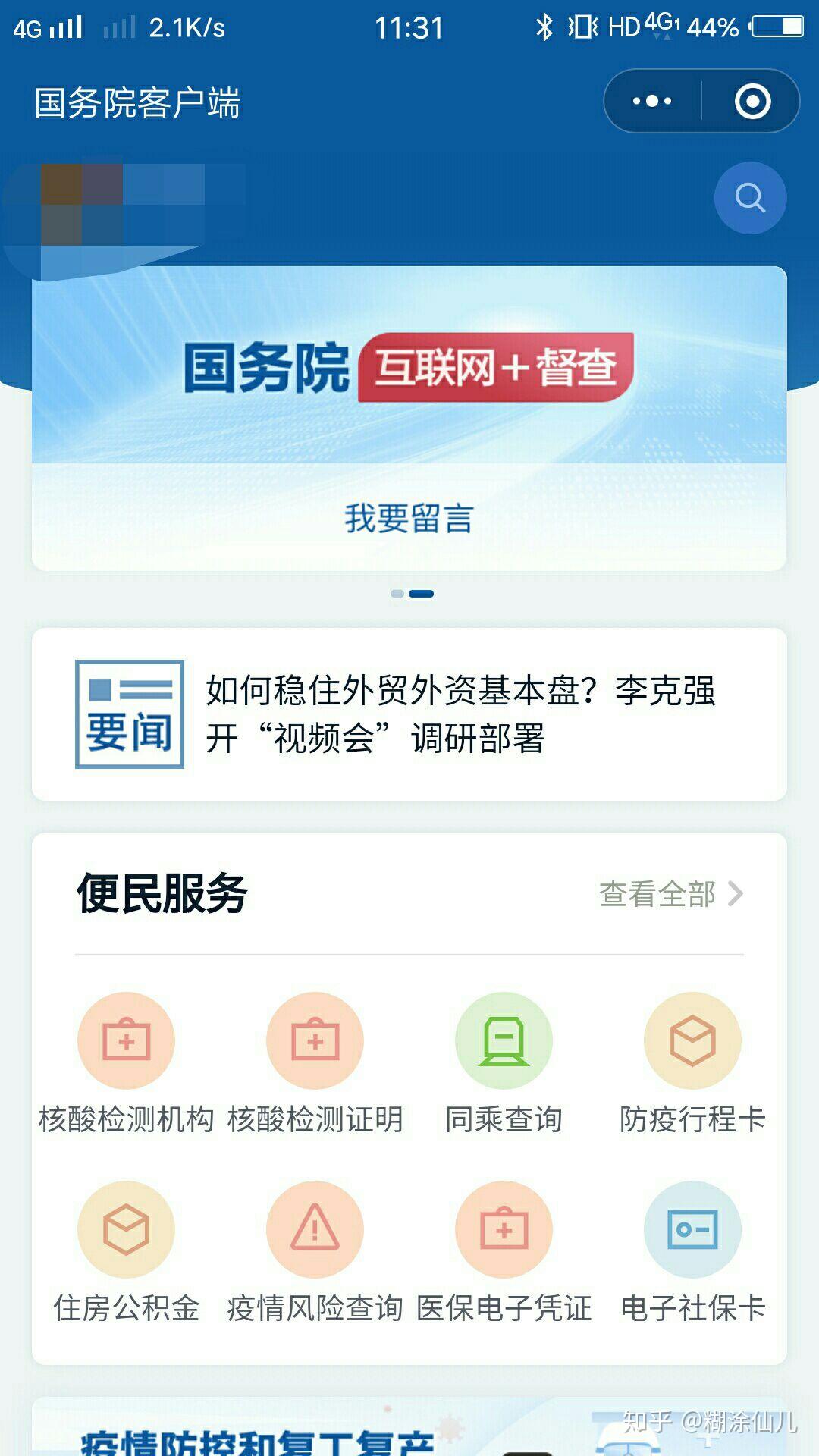
Task: Open the 疫情防控和复工复产 banner
Action: [x=409, y=1427]
